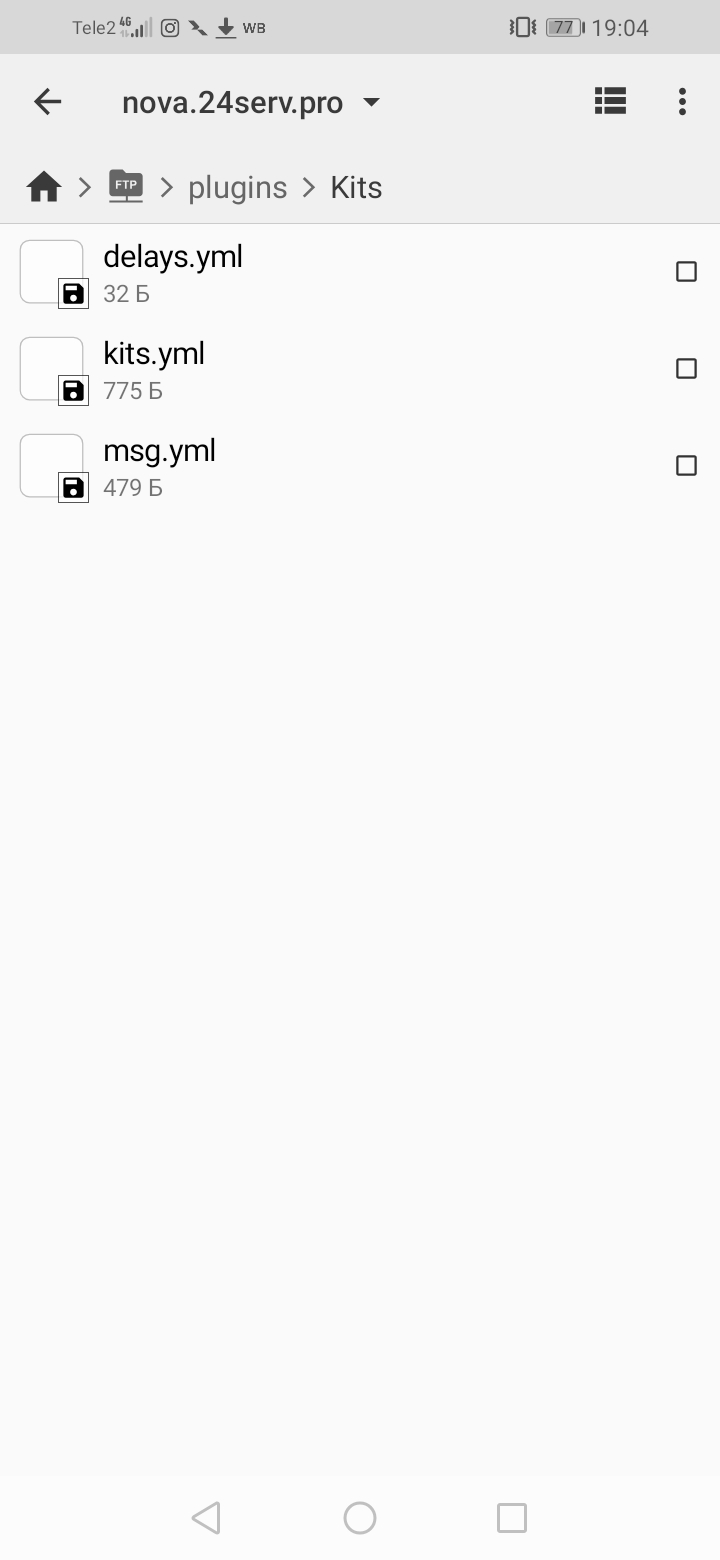Select the delays.yml checkbox
The image size is (720, 1560).
686,272
